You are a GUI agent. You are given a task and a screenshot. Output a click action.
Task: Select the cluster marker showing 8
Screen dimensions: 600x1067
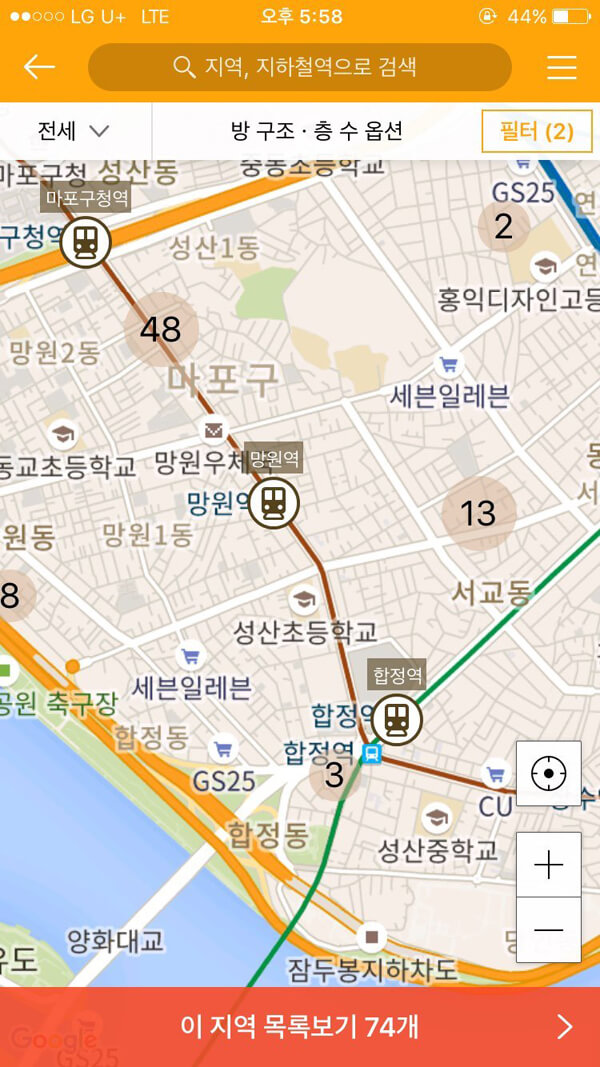(10, 596)
